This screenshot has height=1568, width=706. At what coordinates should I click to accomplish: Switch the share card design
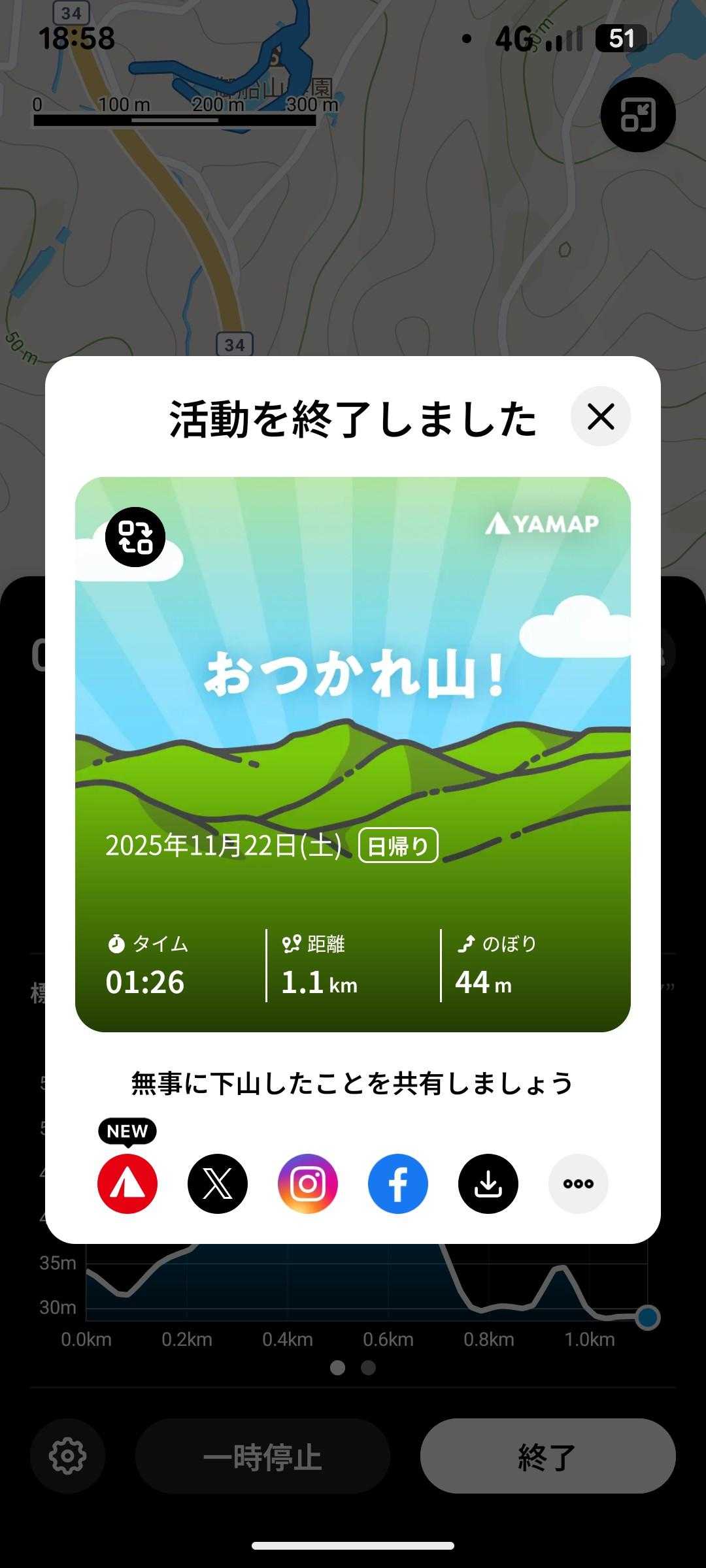(x=135, y=536)
